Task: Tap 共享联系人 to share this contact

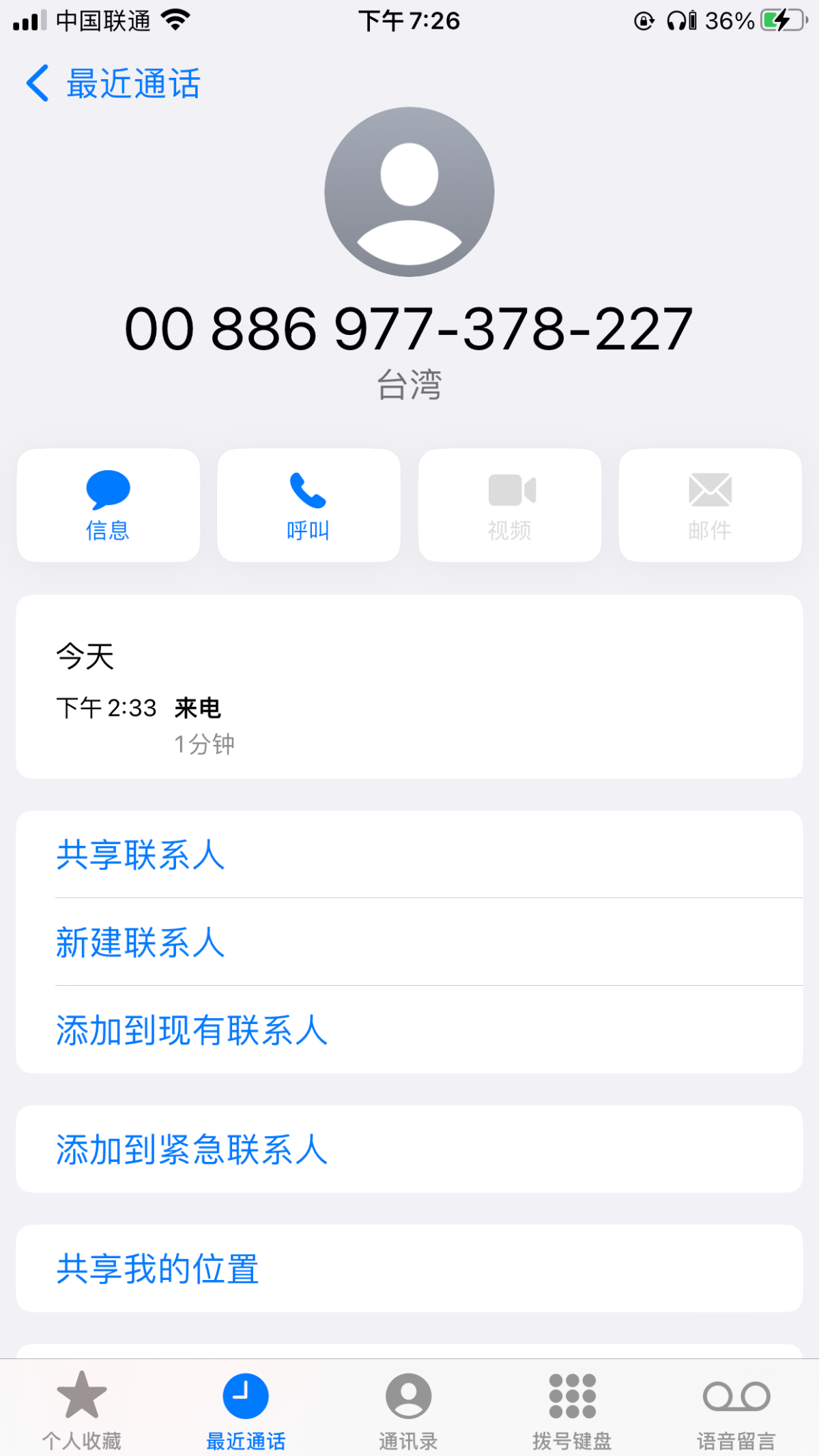Action: (x=139, y=855)
